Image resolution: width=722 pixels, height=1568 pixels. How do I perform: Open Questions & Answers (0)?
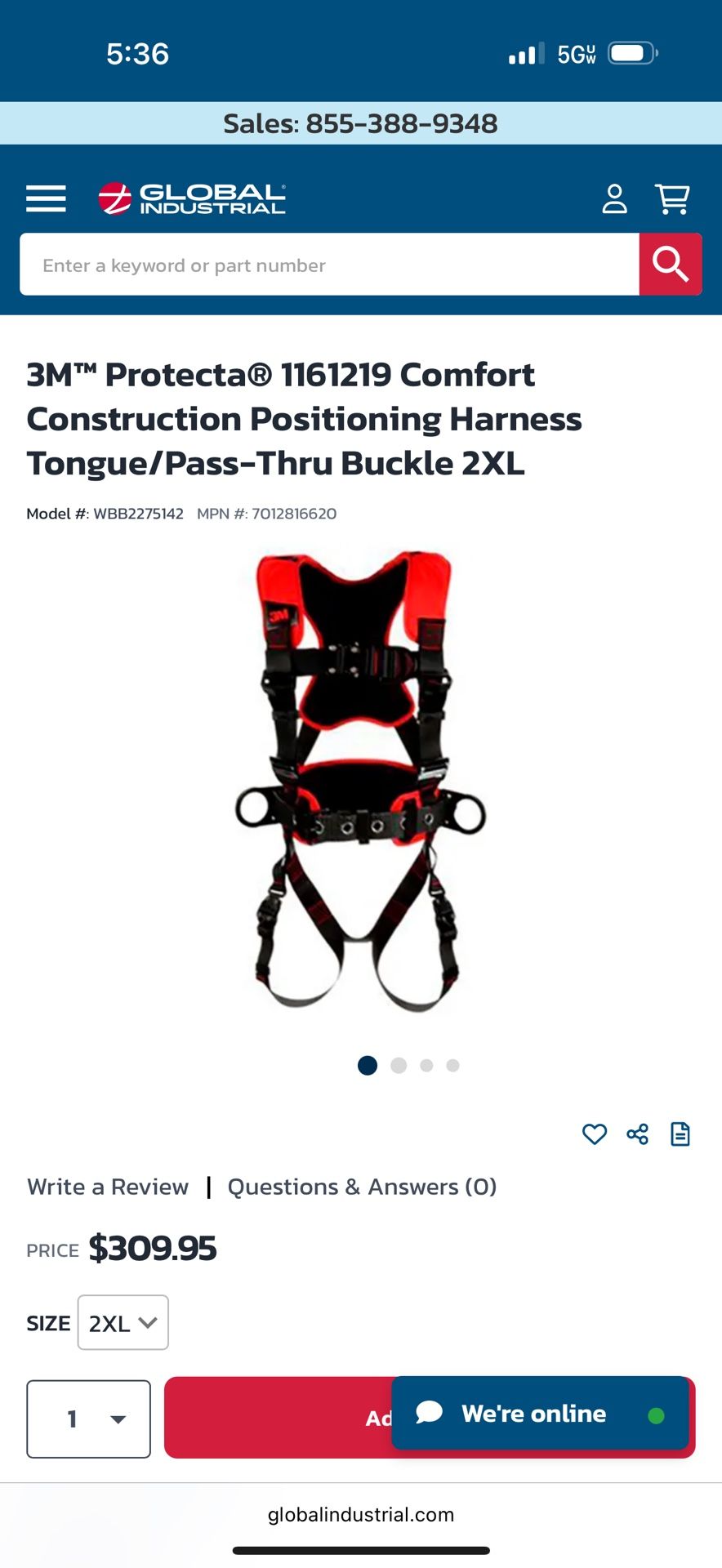(x=362, y=1187)
